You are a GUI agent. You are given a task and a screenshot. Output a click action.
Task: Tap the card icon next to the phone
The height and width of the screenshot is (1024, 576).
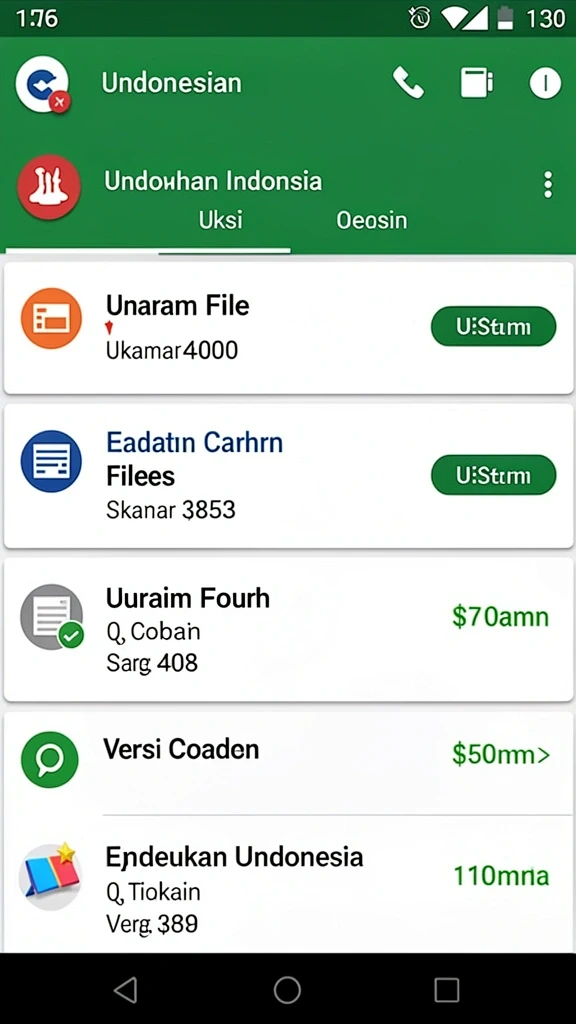(x=477, y=83)
